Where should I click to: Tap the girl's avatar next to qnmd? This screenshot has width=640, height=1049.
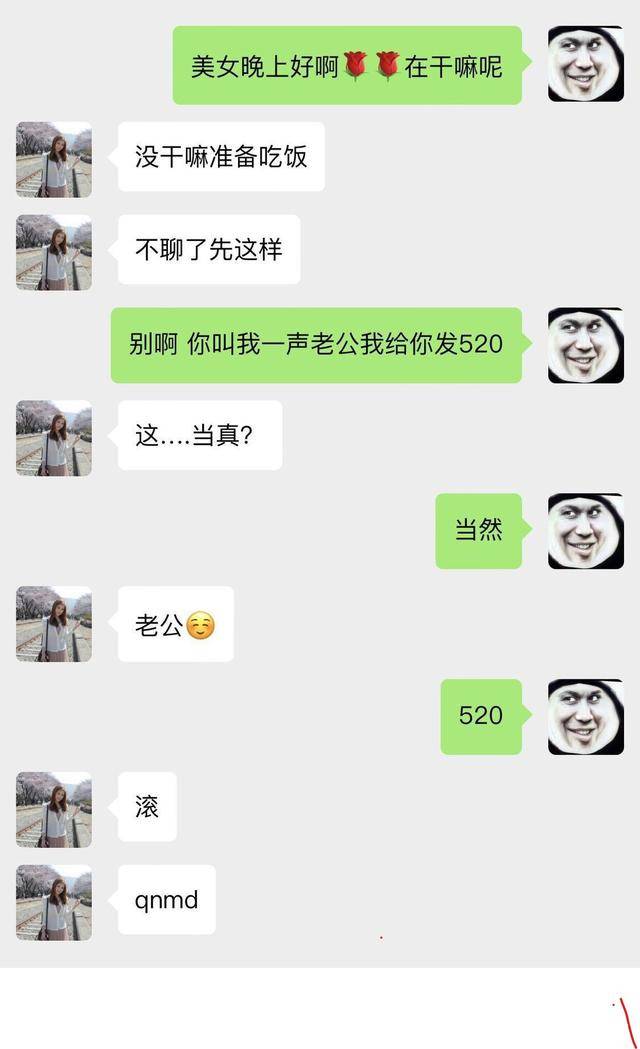[54, 902]
